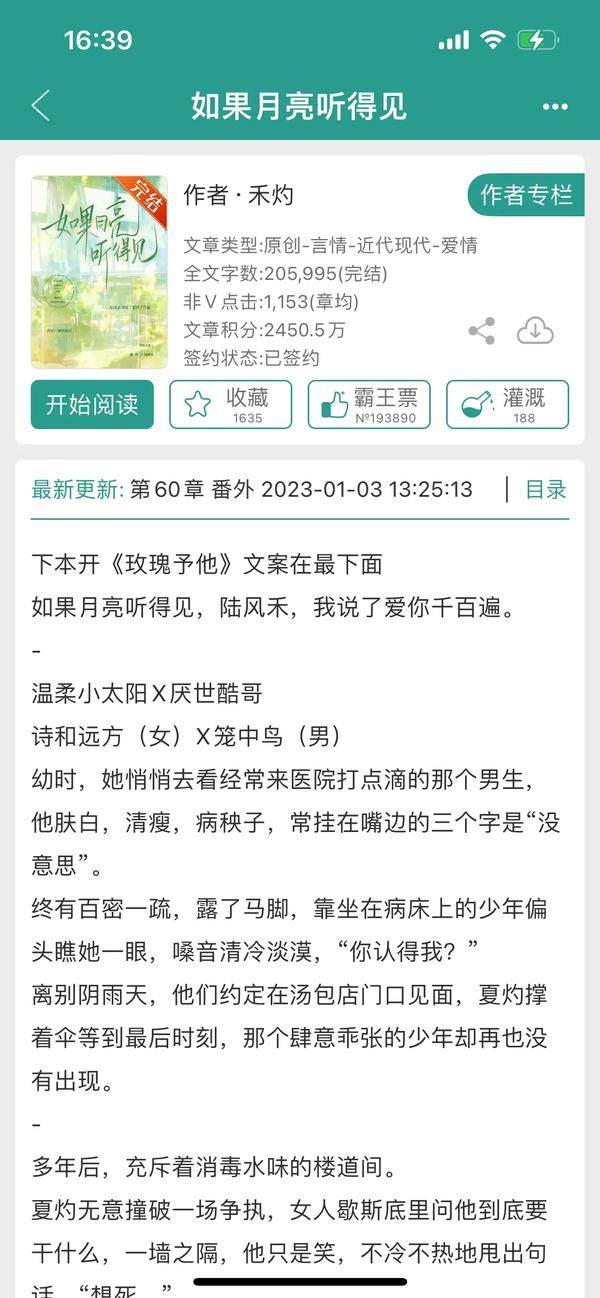
Task: Open the three-dot overflow menu
Action: pyautogui.click(x=555, y=107)
